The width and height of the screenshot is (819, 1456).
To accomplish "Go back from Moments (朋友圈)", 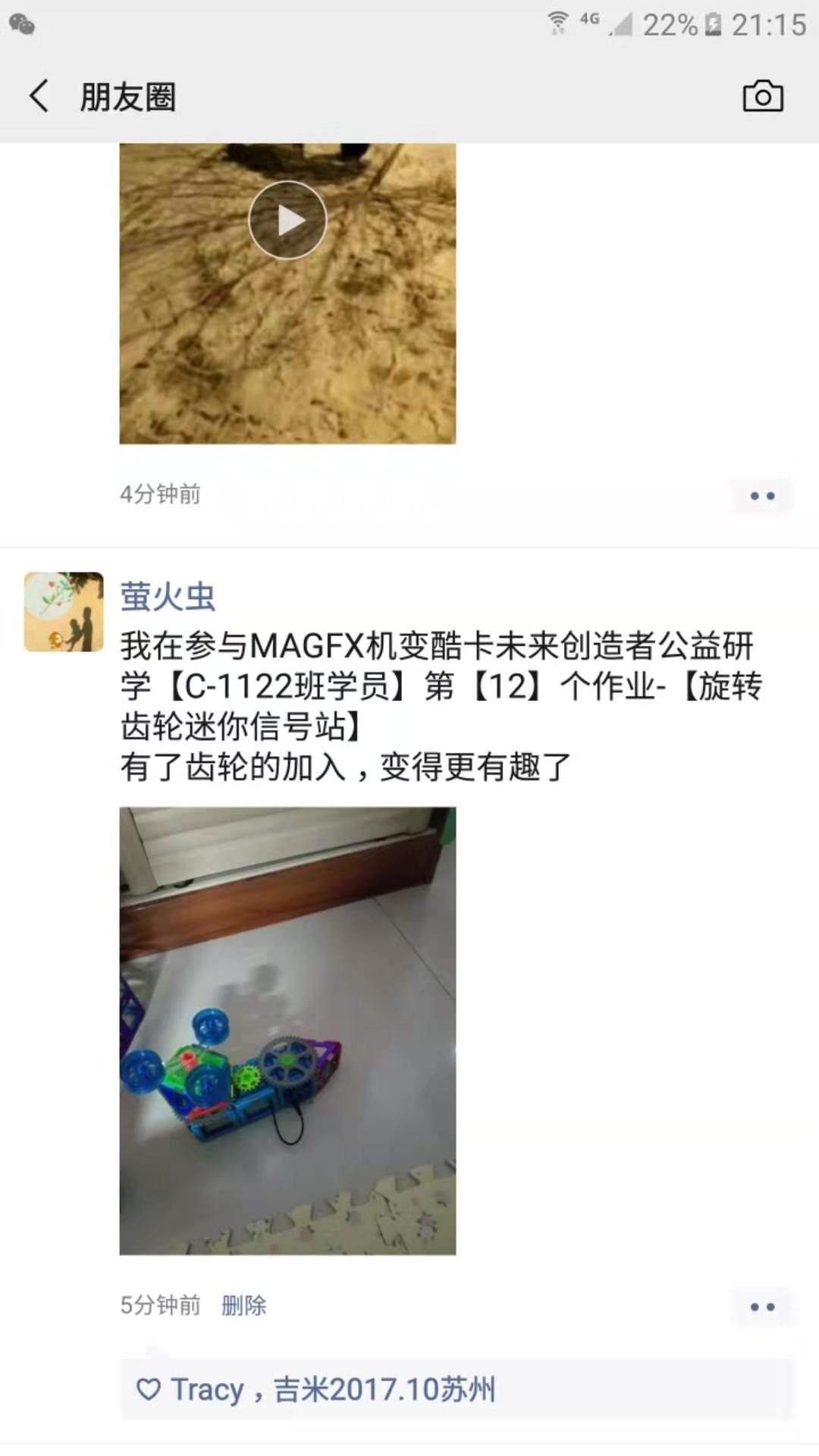I will 39,96.
